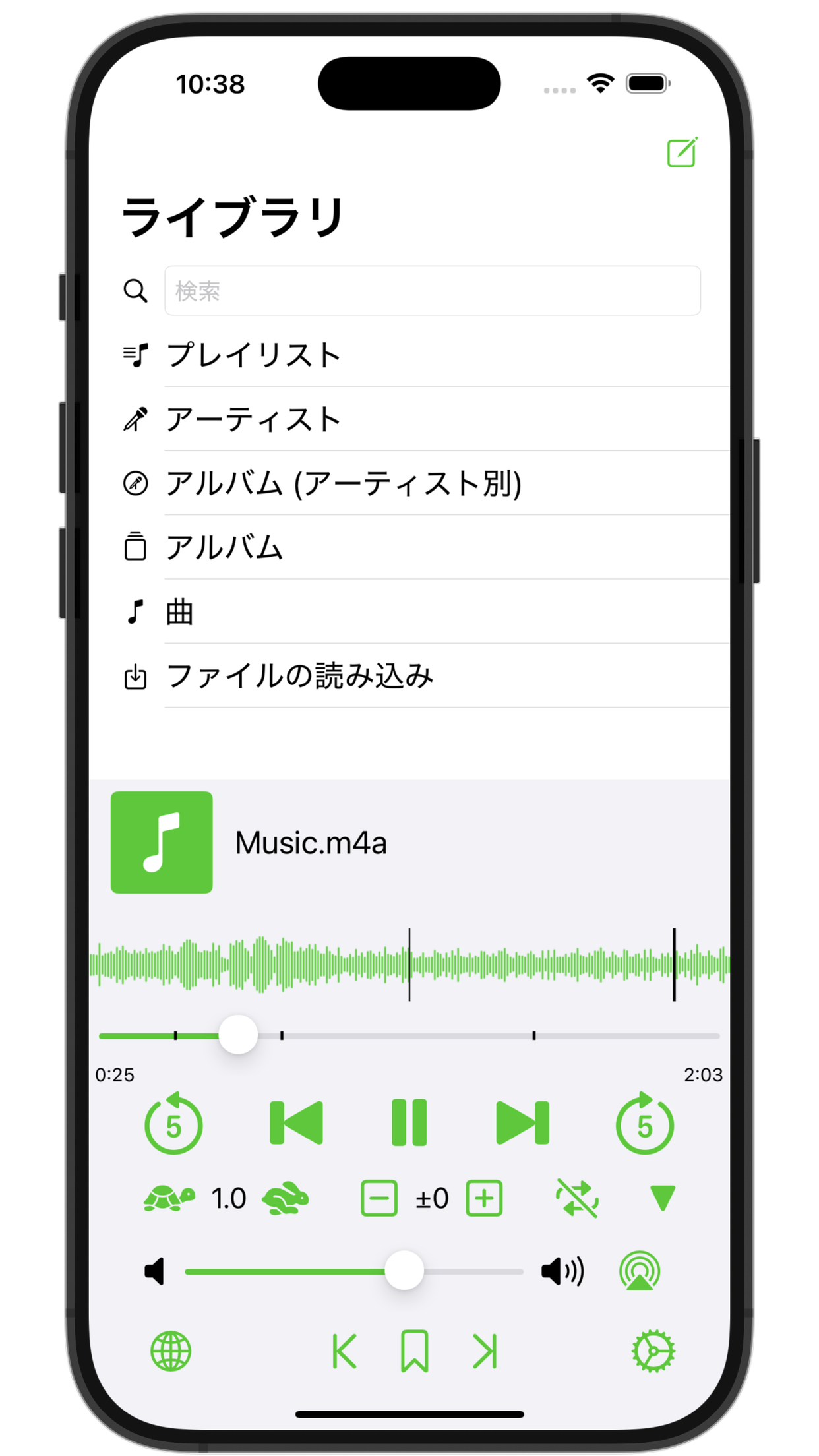Jump forward 5 seconds

tap(645, 1123)
